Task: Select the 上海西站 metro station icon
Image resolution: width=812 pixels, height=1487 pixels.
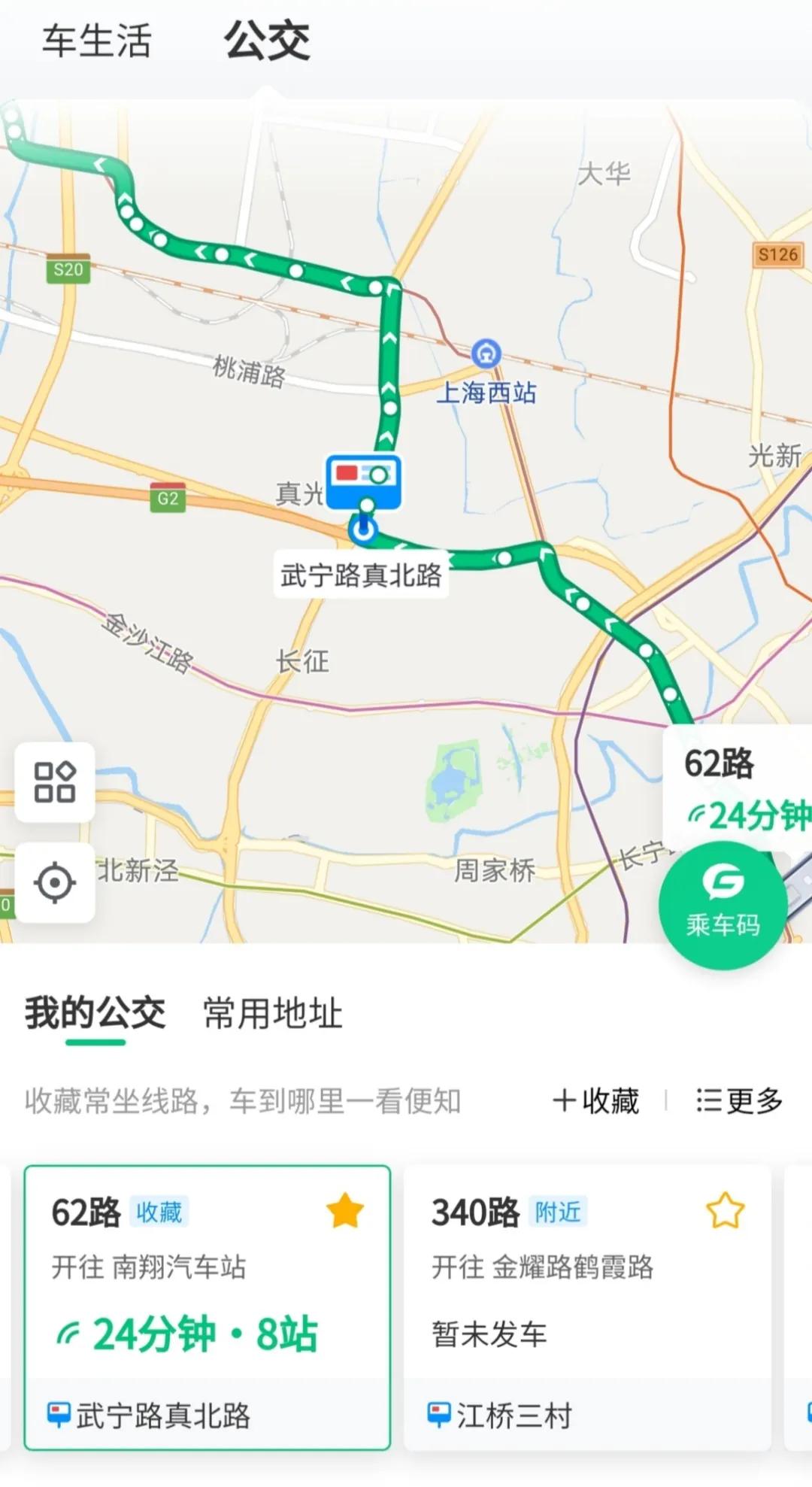Action: point(487,354)
